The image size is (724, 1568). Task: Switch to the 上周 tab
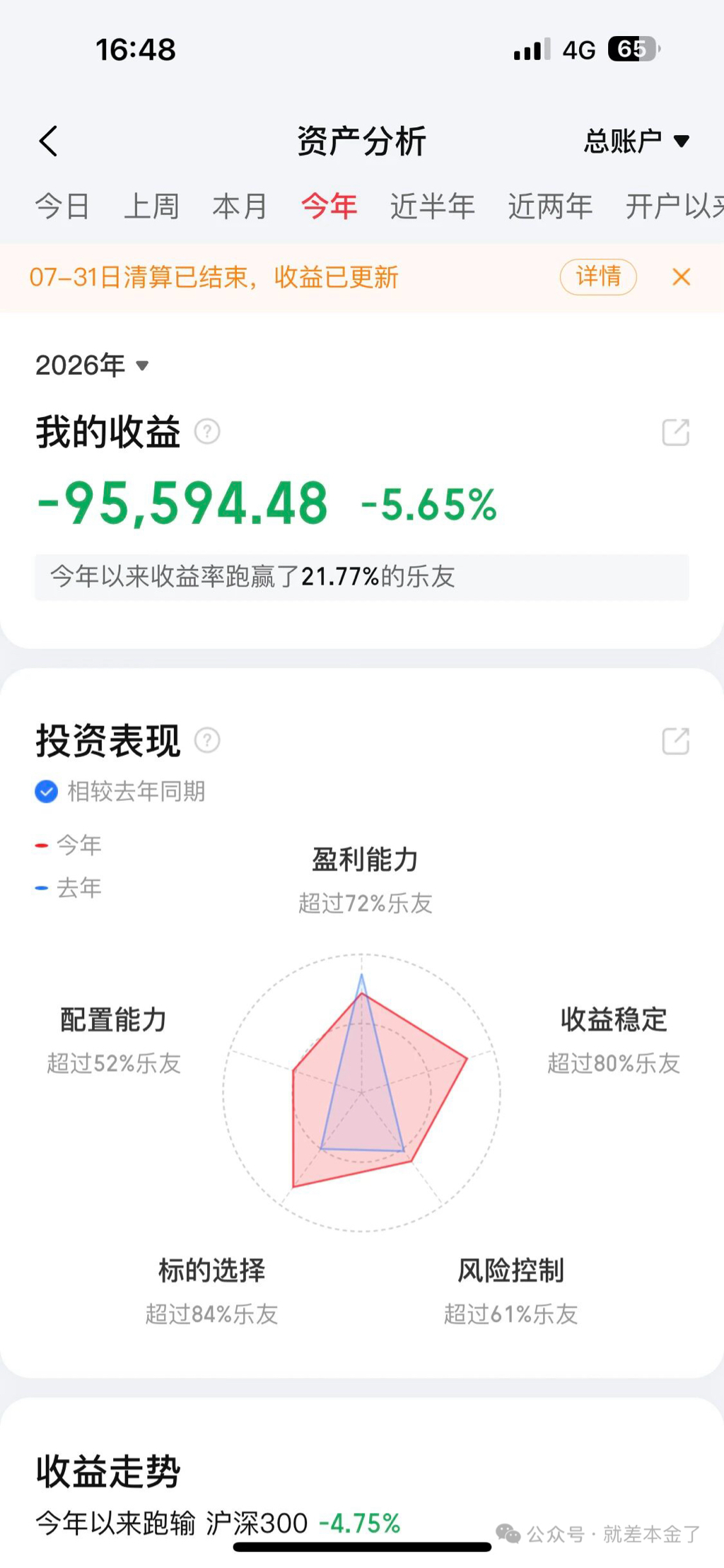151,206
